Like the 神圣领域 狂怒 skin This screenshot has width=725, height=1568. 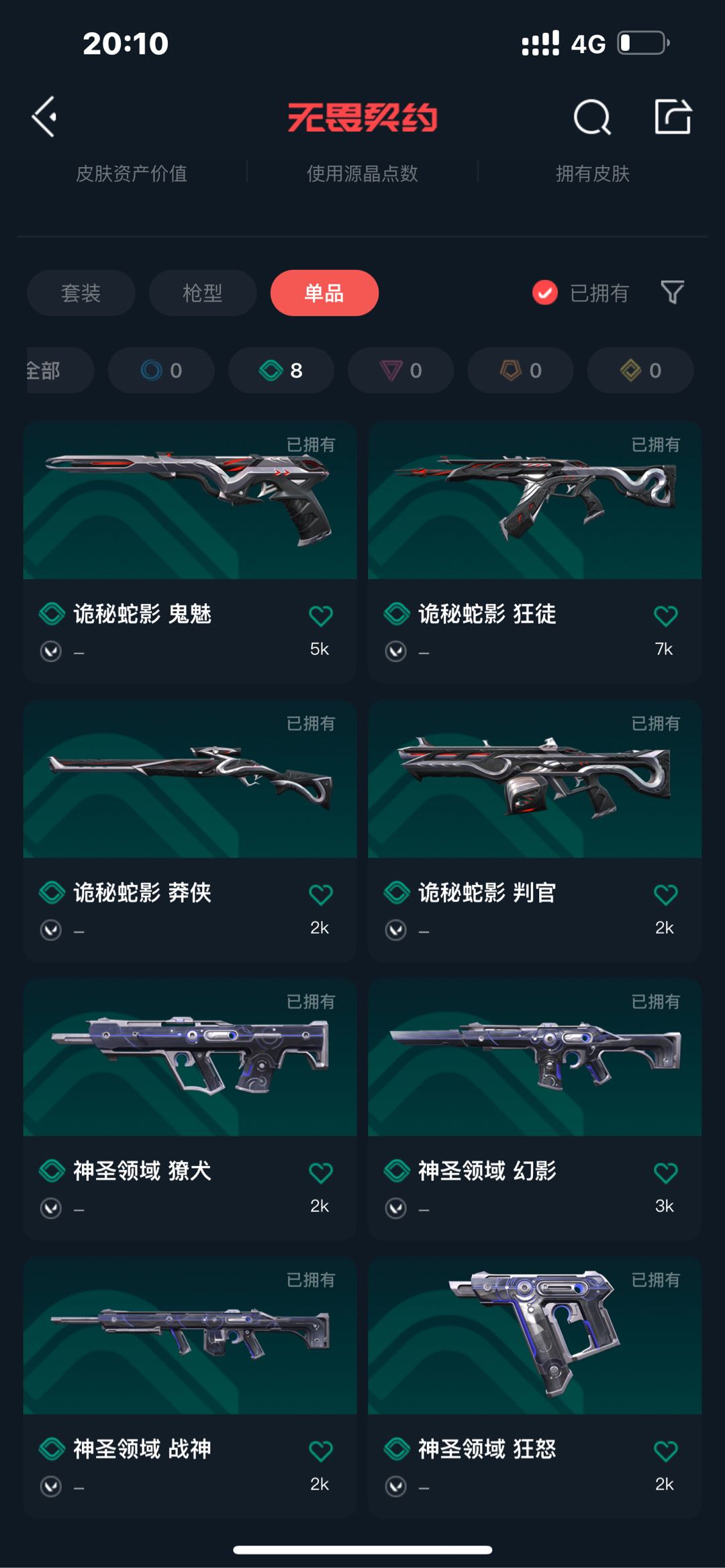665,1451
